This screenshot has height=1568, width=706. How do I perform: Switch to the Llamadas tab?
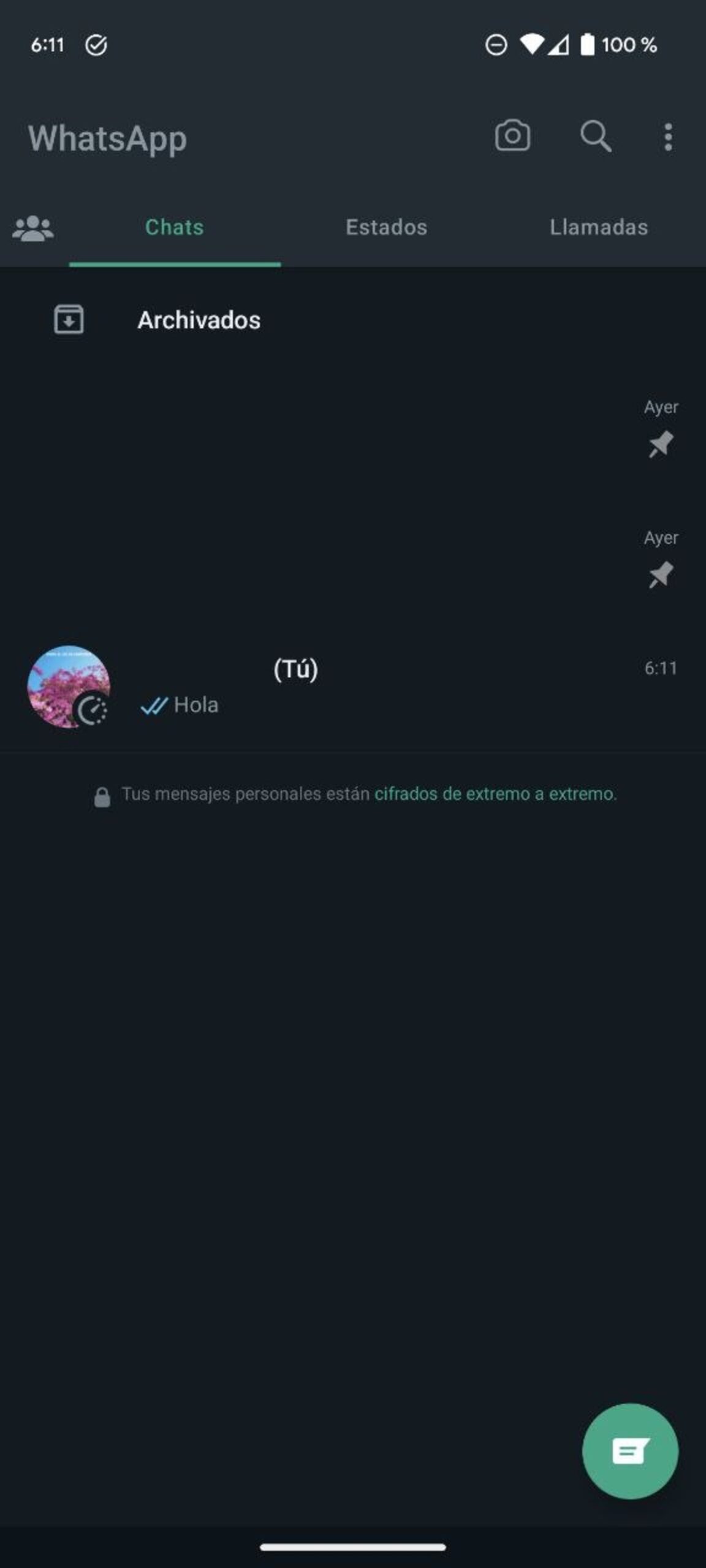[598, 228]
